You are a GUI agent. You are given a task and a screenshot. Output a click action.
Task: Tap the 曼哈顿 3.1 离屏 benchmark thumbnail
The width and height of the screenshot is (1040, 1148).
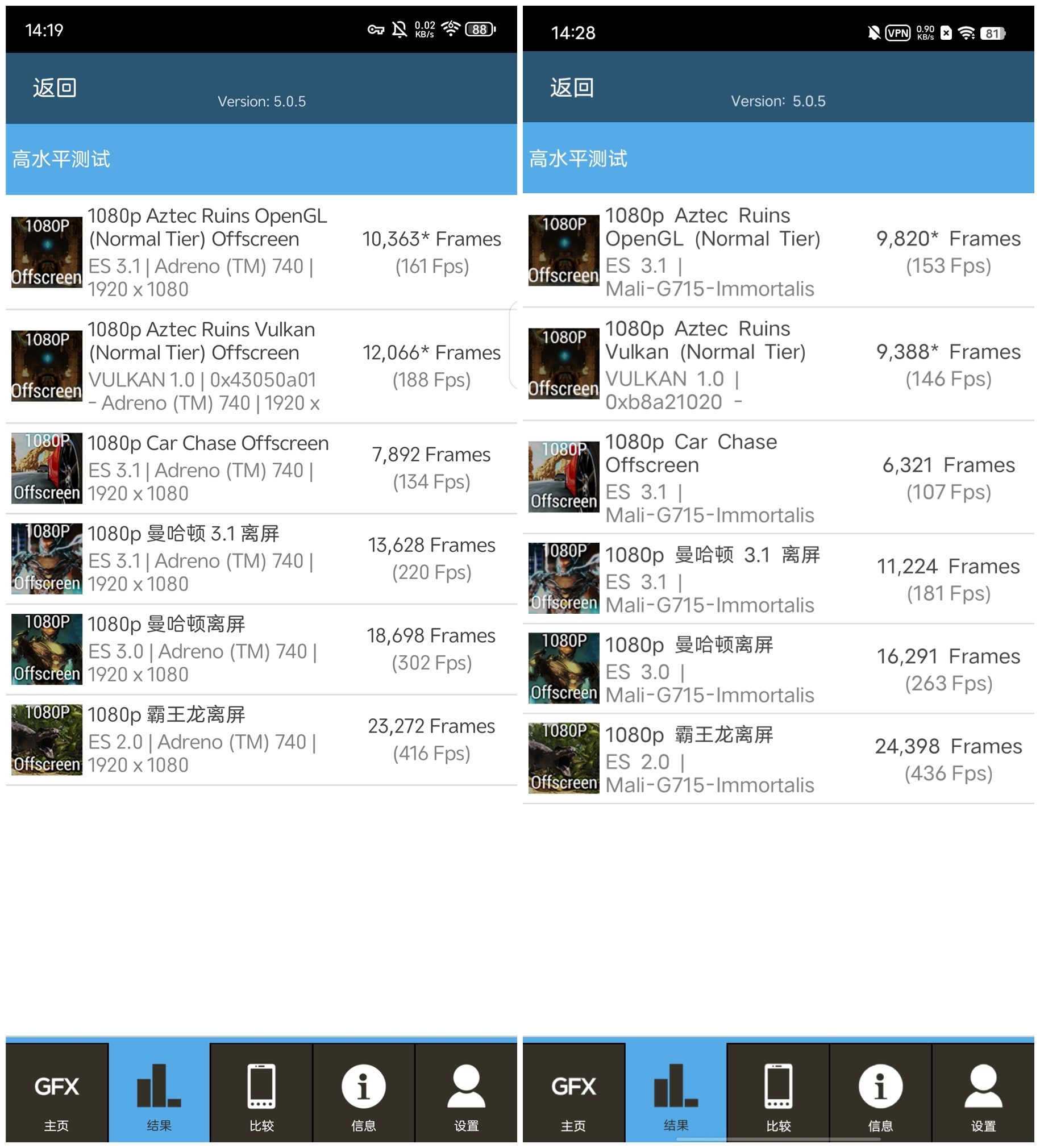(x=46, y=559)
